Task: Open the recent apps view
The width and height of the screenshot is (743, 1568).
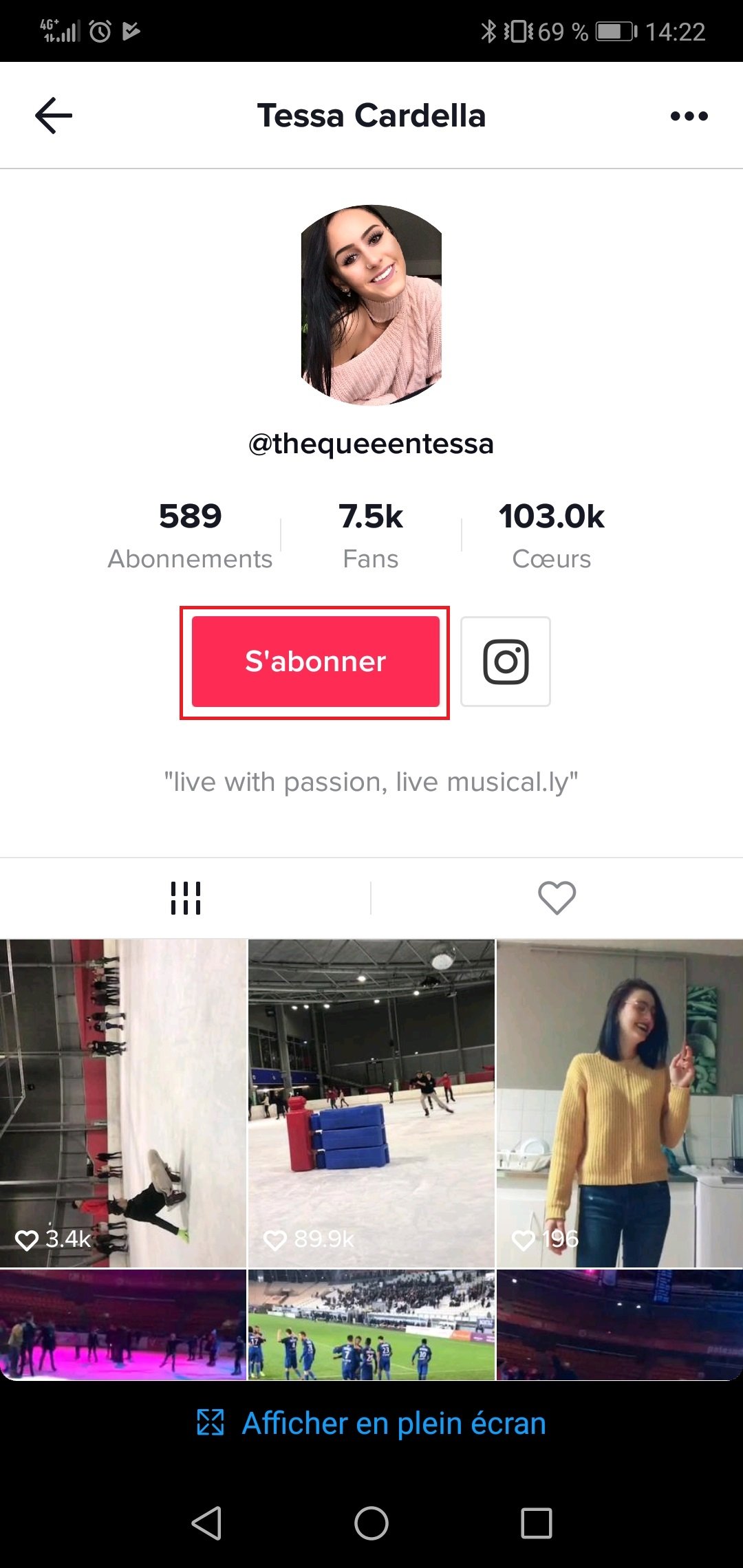Action: [x=537, y=1523]
